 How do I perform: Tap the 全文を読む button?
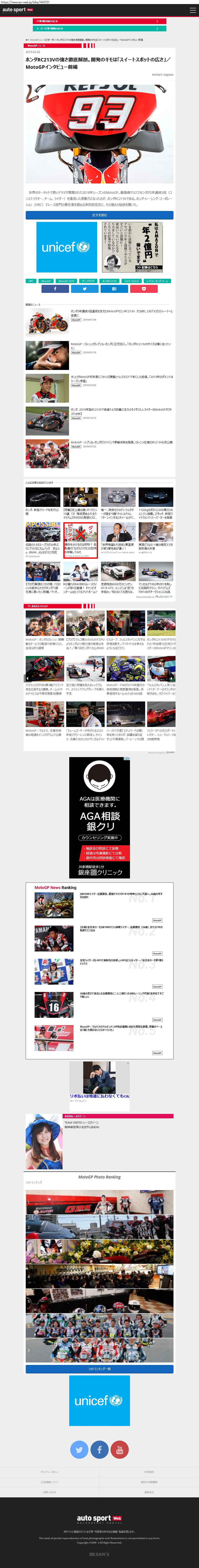coord(99,215)
